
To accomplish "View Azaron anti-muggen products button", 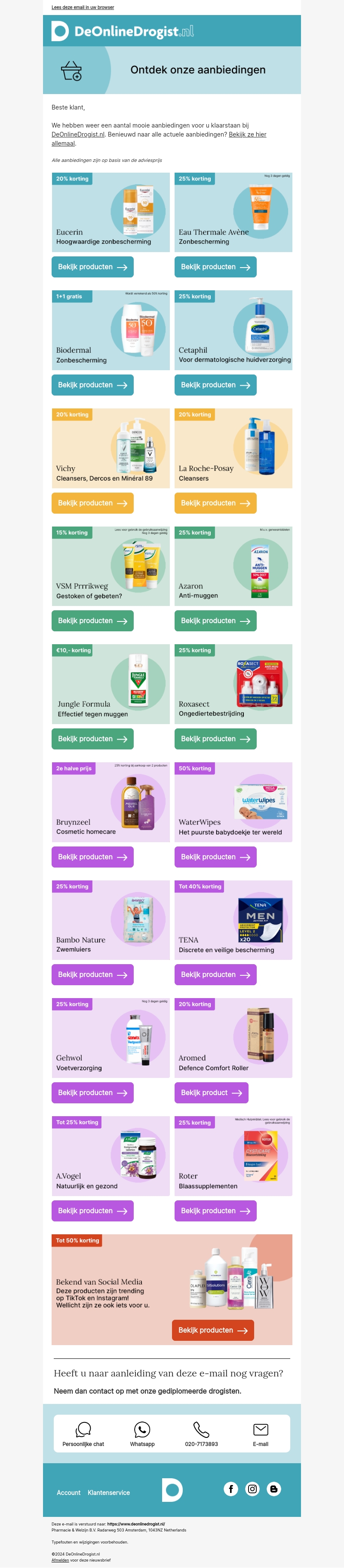I will tap(215, 621).
